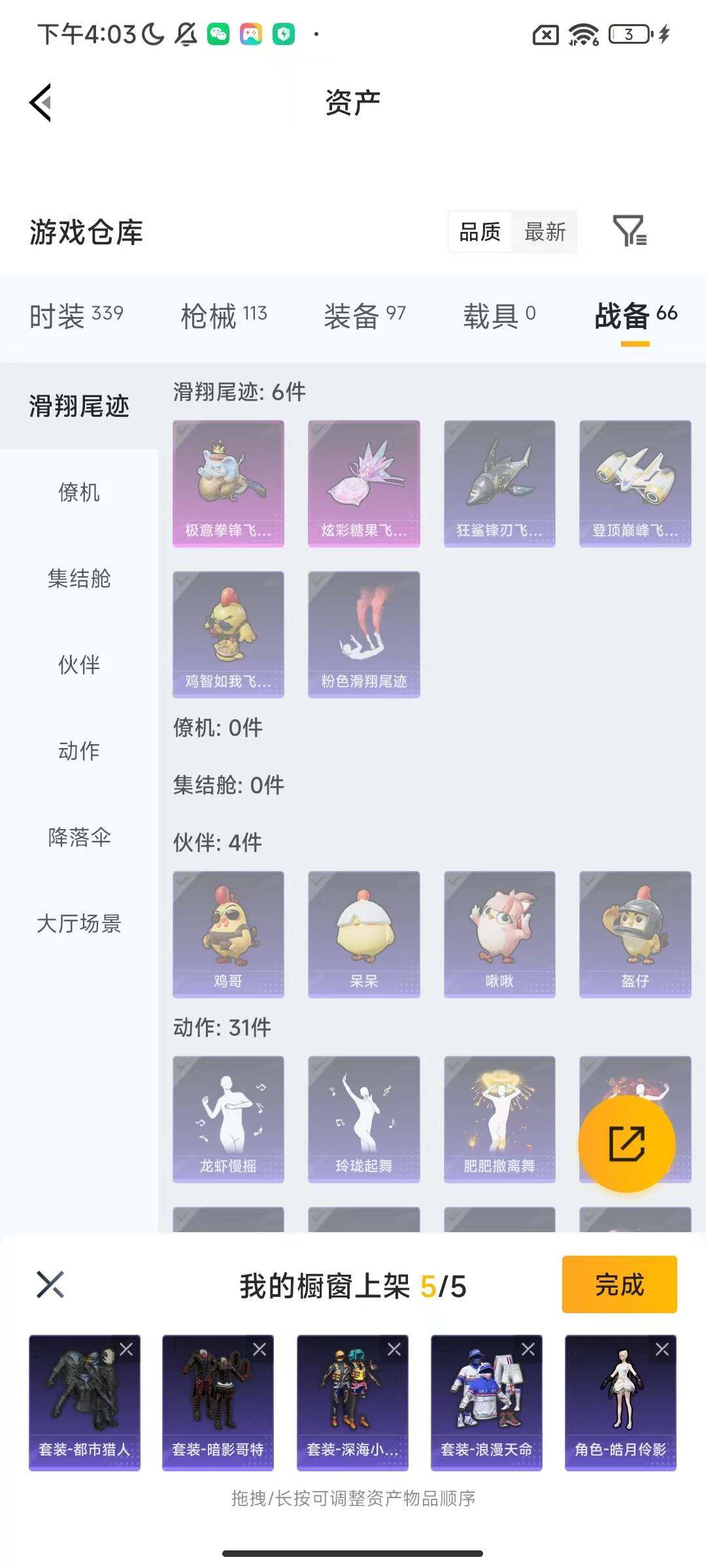This screenshot has width=706, height=1568.
Task: Open the 狂鲨锋刃 glider trail item
Action: [499, 482]
